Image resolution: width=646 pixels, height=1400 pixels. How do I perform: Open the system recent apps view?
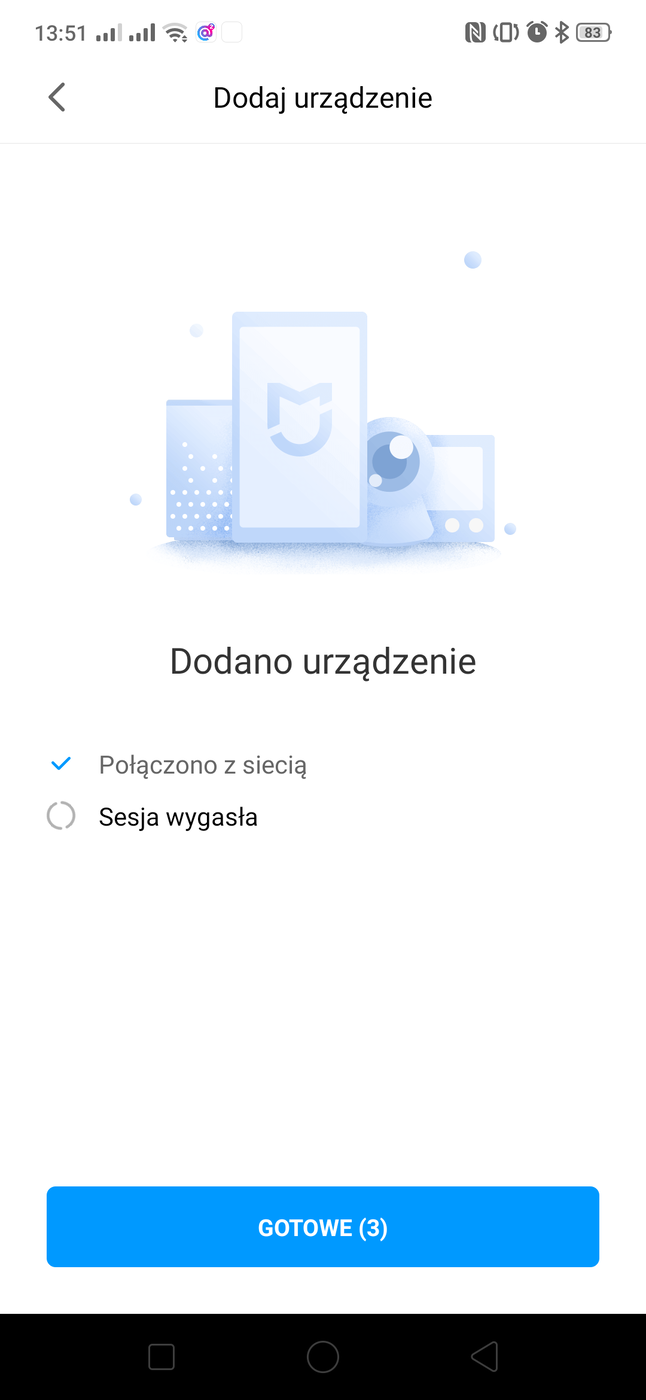coord(161,1356)
